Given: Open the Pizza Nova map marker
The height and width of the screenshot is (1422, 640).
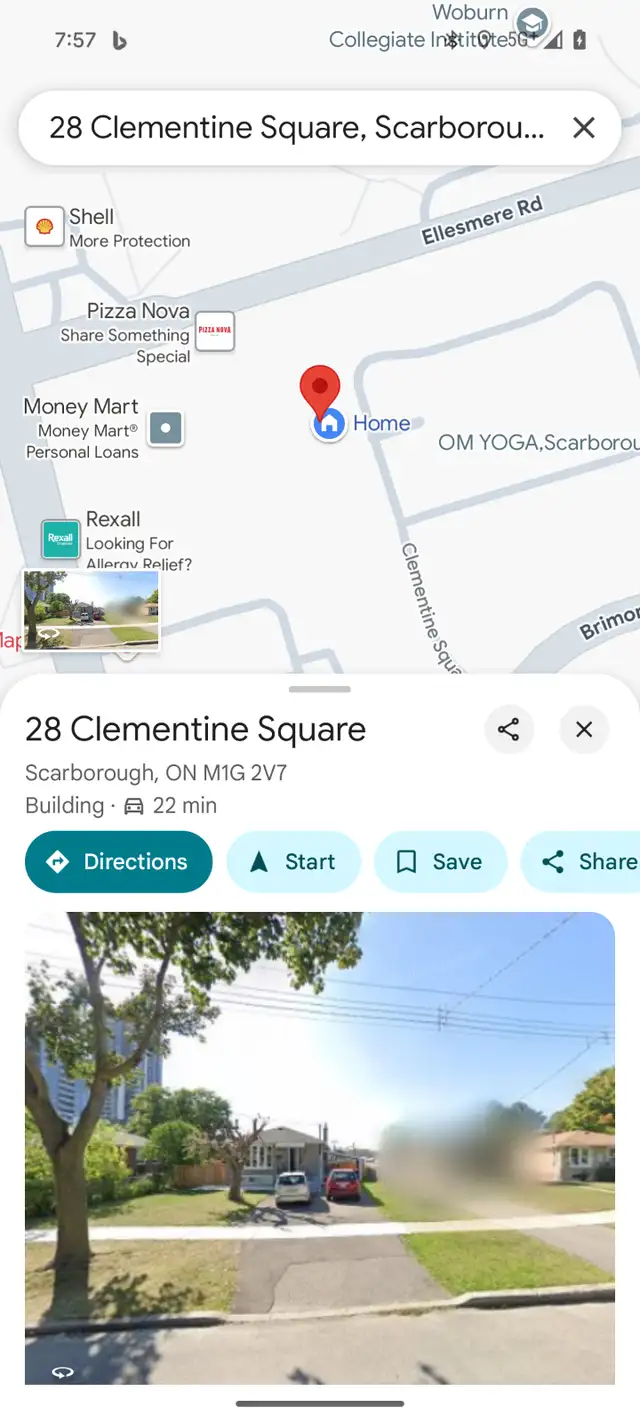Looking at the screenshot, I should pyautogui.click(x=215, y=331).
